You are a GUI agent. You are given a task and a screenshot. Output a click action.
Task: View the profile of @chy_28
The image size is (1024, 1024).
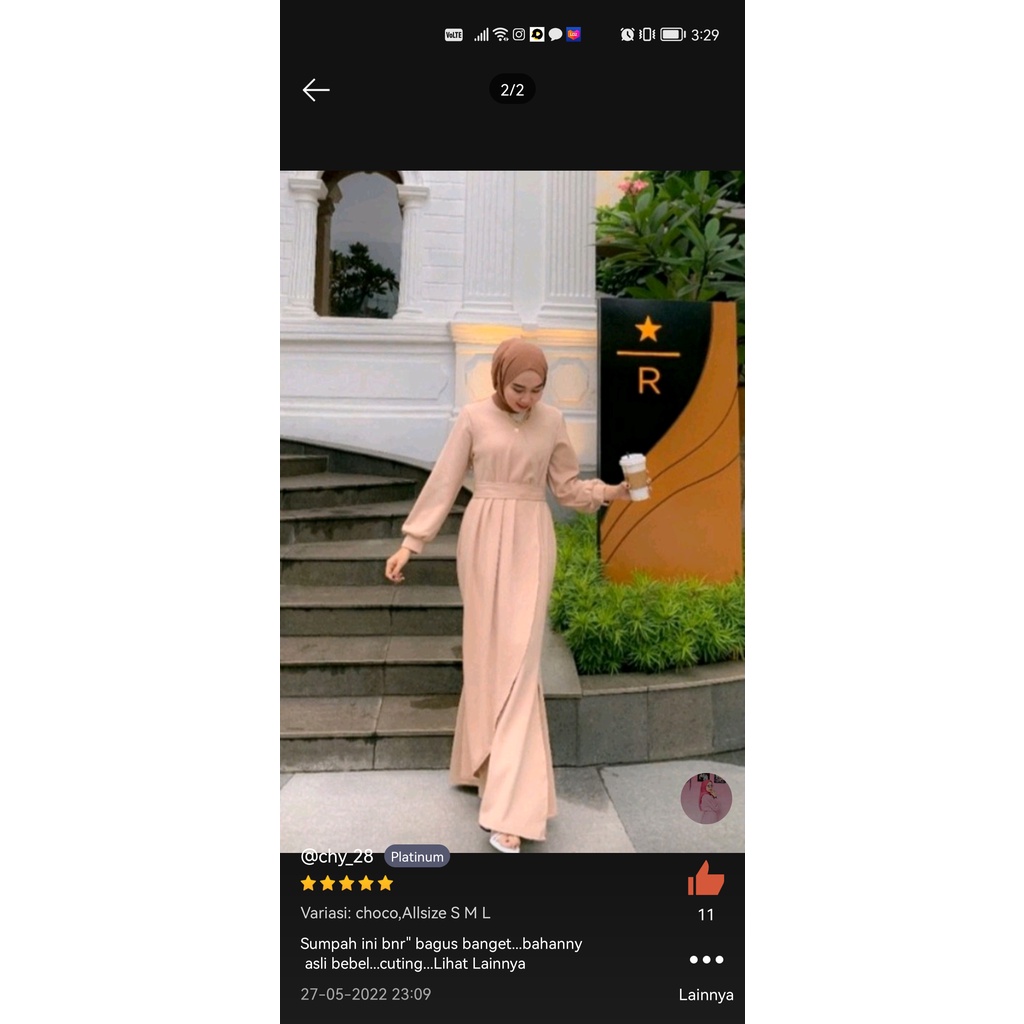point(337,856)
